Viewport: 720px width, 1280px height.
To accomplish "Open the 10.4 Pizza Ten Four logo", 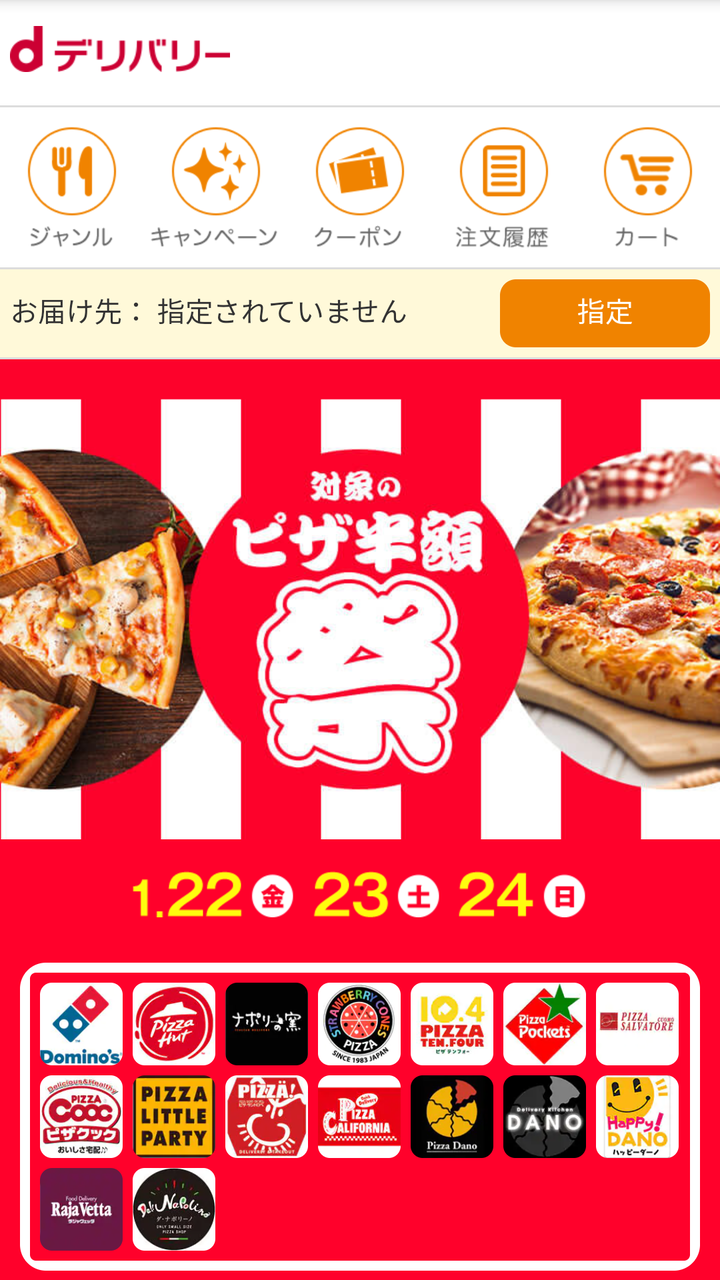I will [452, 1022].
